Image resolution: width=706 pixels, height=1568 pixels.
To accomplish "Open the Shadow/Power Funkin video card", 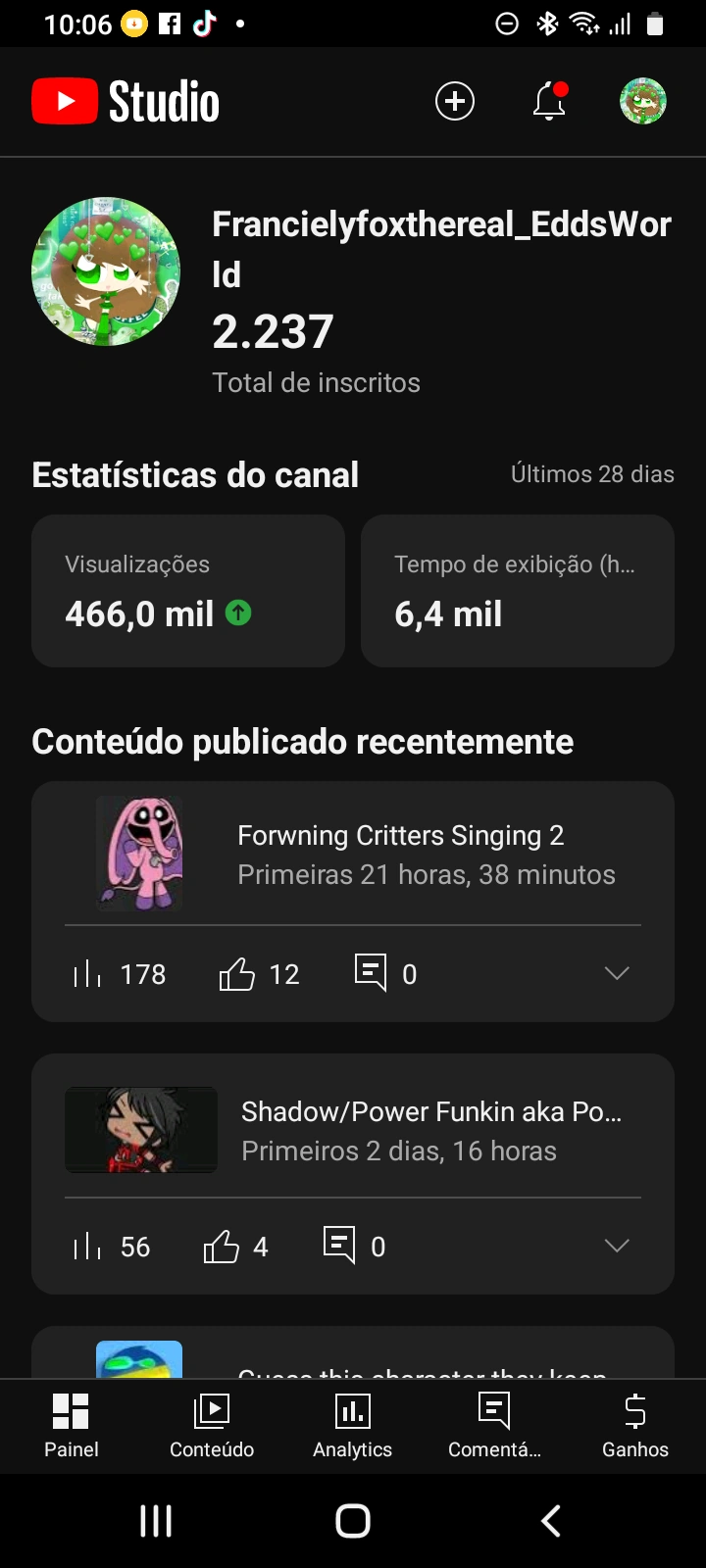I will [431, 1130].
